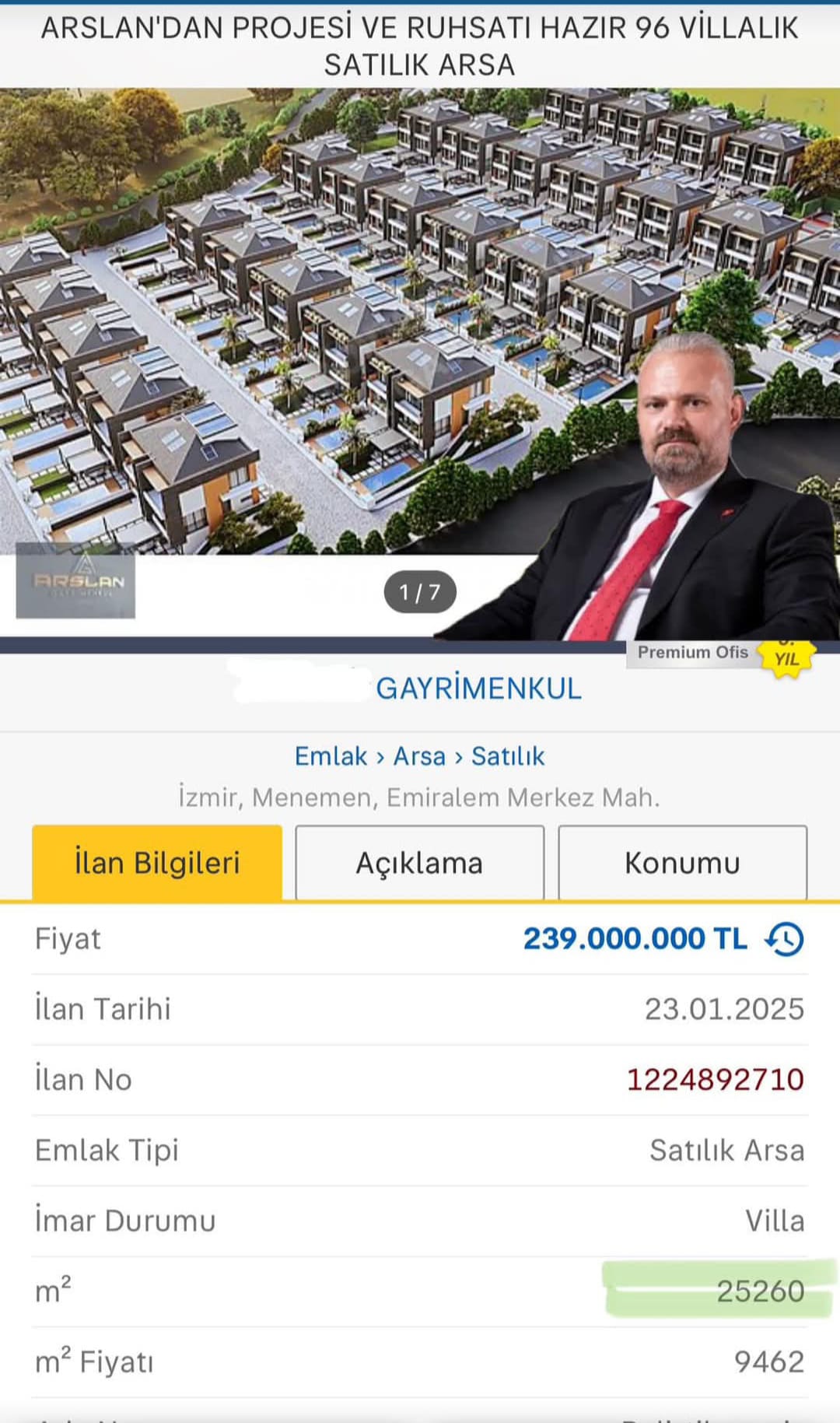This screenshot has height=1423, width=840.
Task: Open the Emlak breadcrumb link
Action: coord(330,755)
